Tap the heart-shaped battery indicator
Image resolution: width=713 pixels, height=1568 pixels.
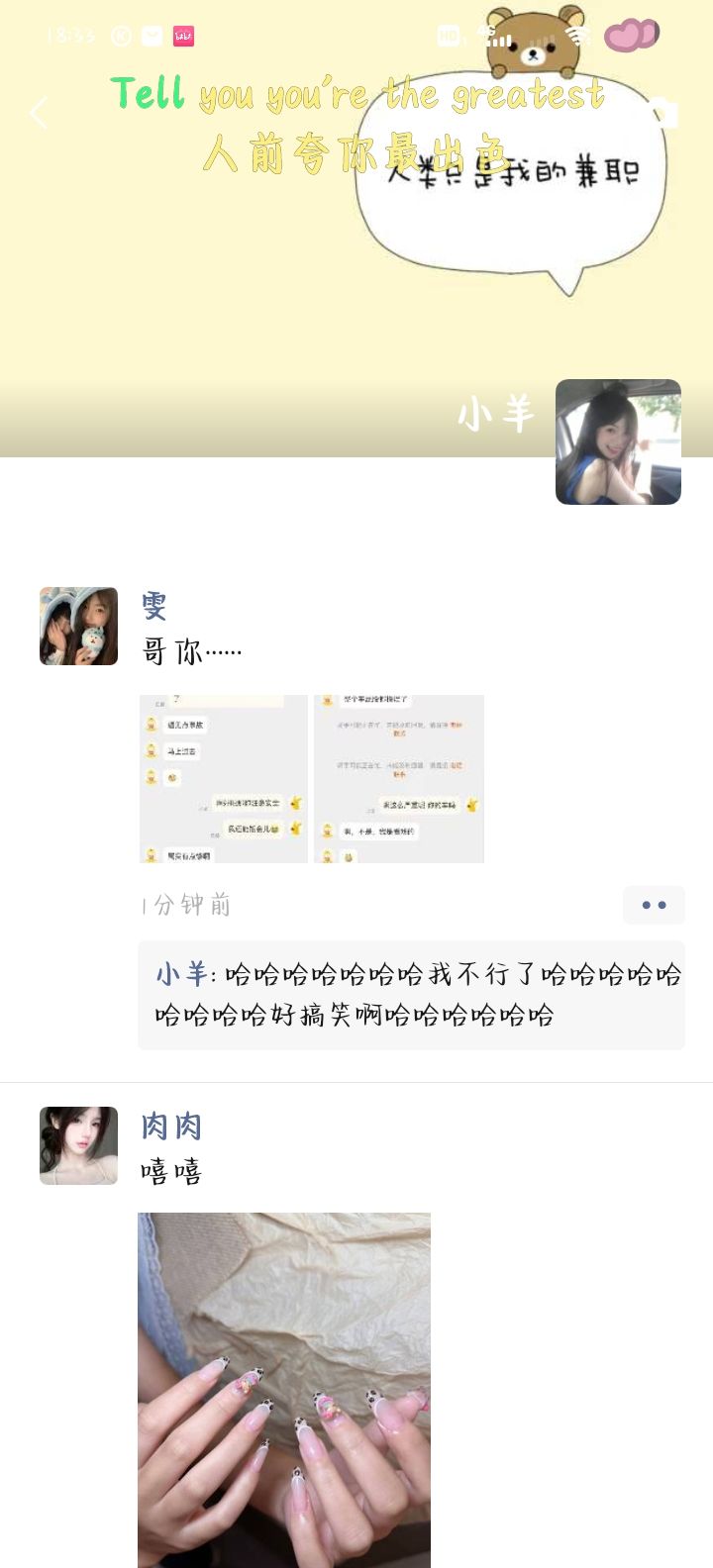click(x=632, y=33)
